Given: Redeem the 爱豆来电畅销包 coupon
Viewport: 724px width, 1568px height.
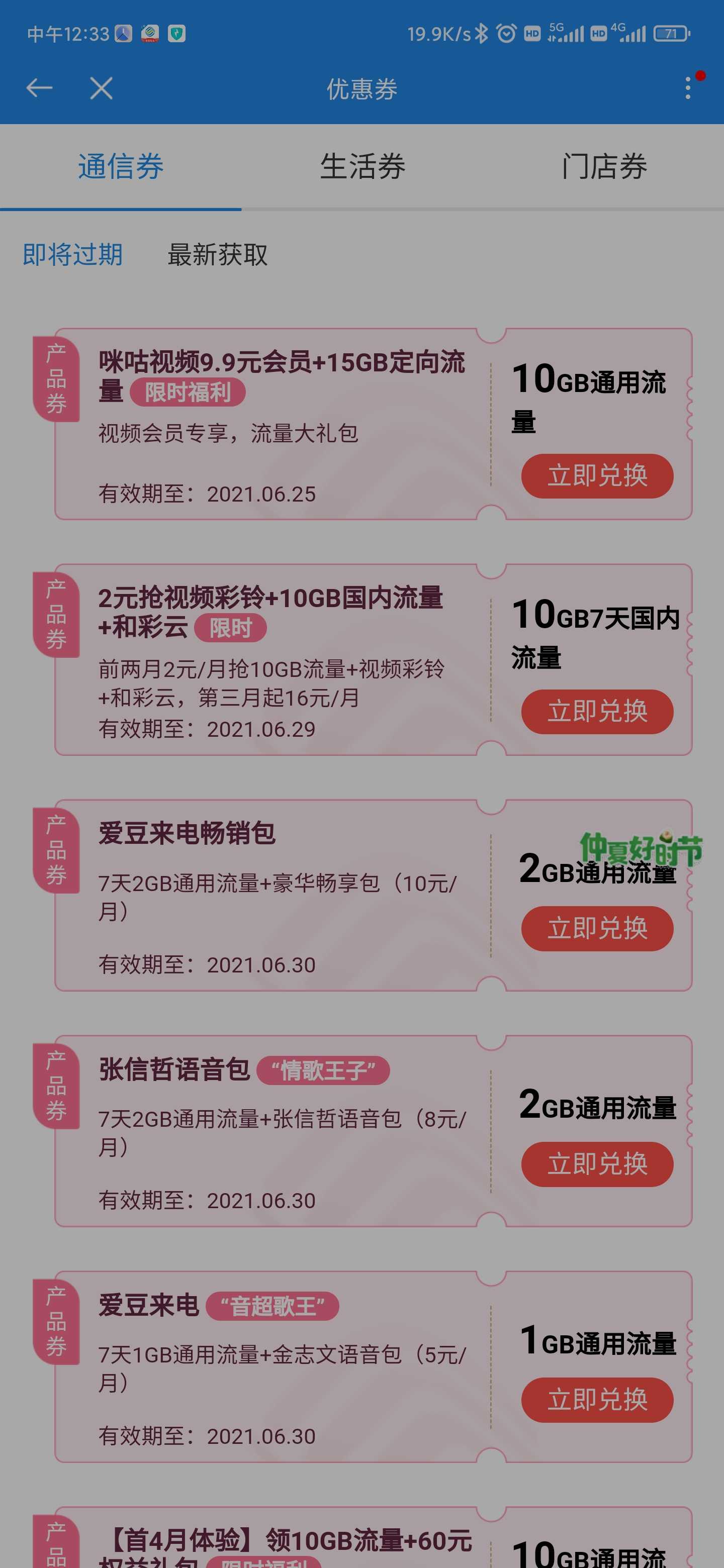Looking at the screenshot, I should (x=597, y=928).
